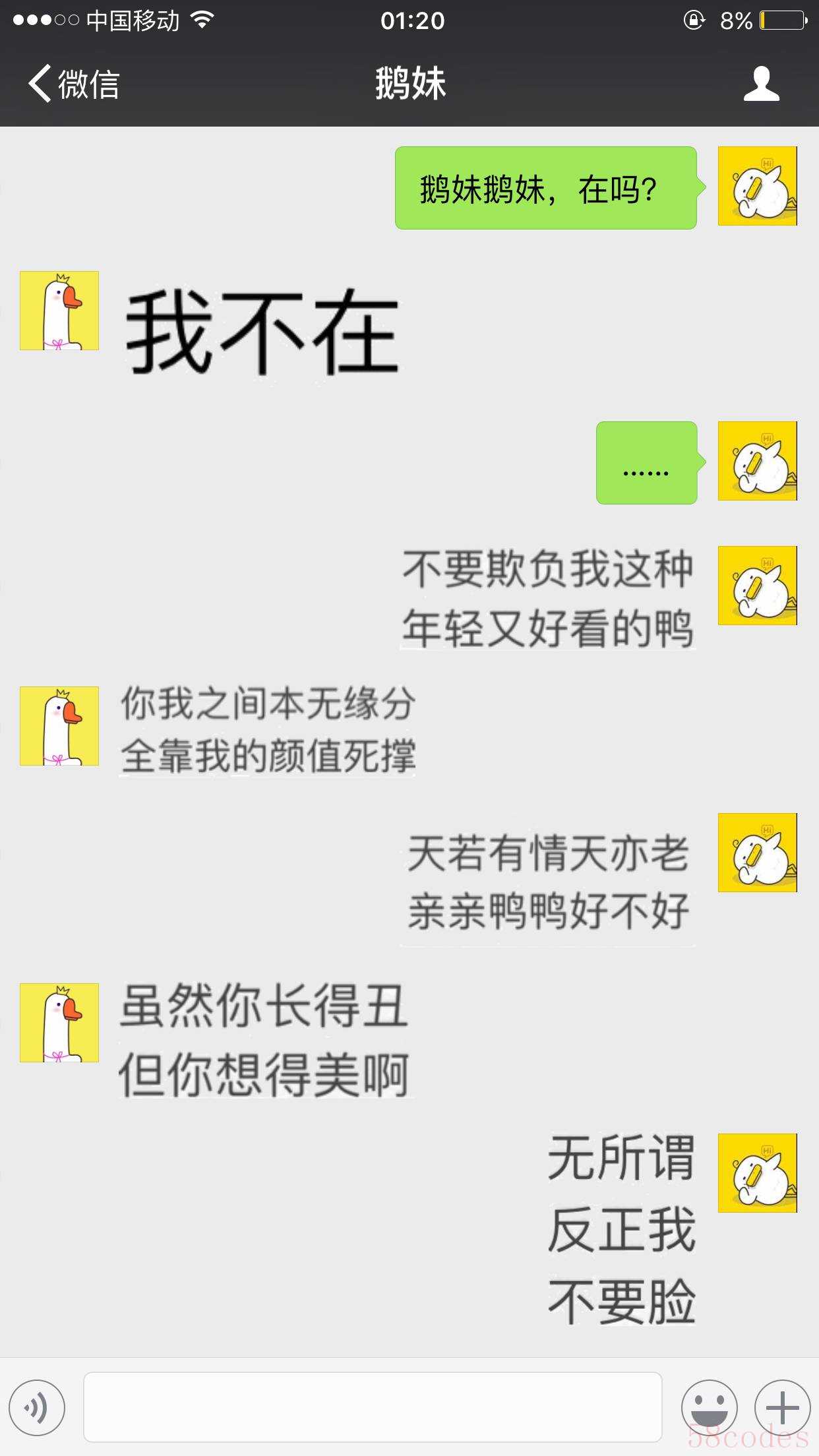Go back to the 微信 chat list
The image size is (819, 1456).
point(73,84)
